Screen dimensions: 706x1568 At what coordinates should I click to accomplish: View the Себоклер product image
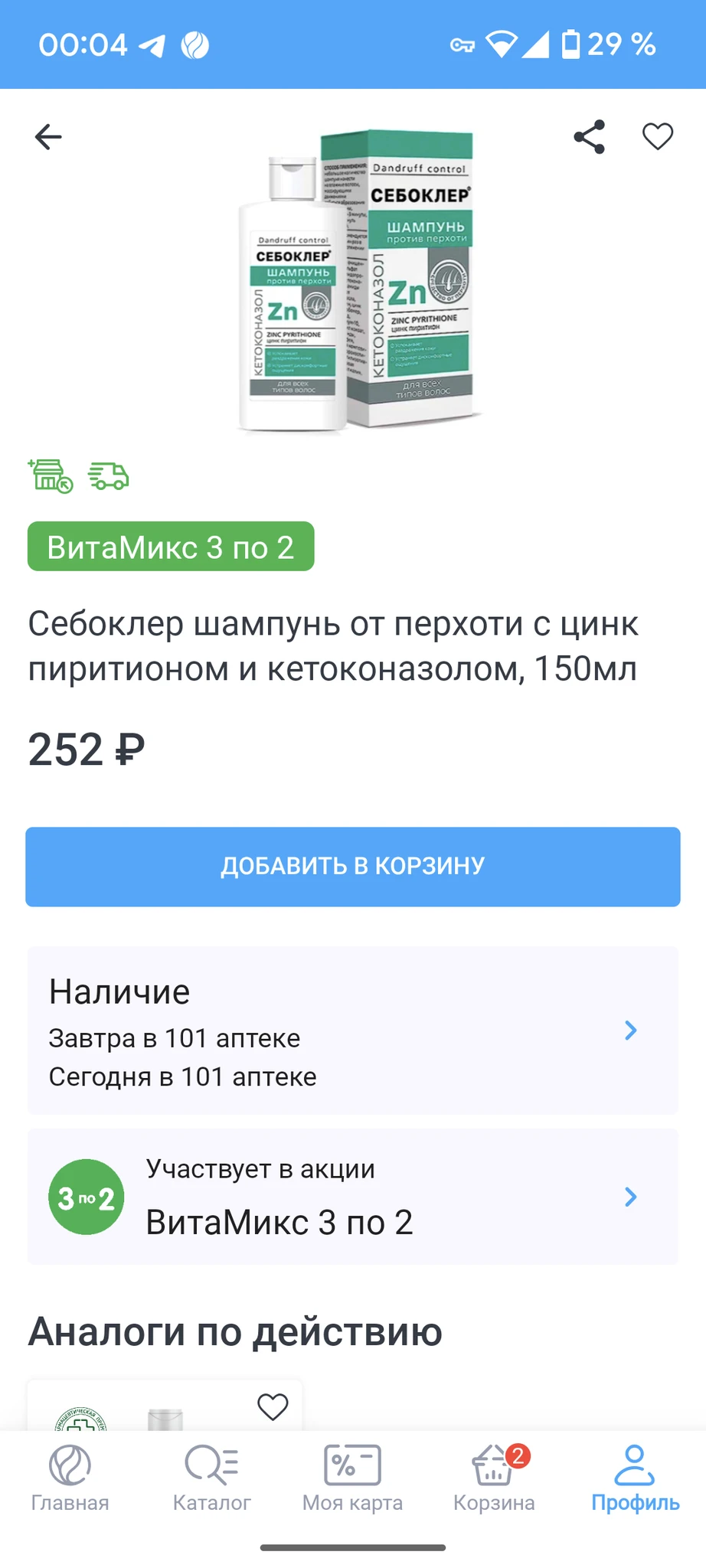point(360,279)
